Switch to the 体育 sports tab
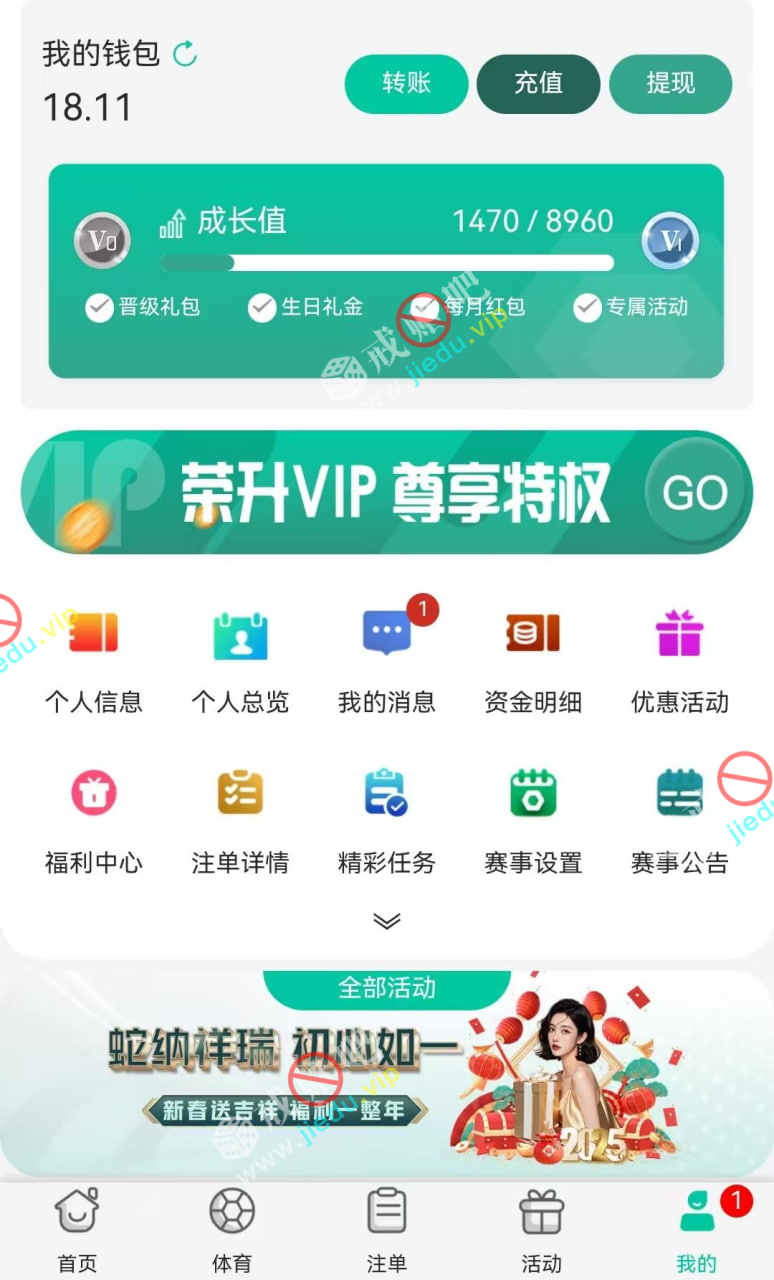 (x=232, y=1230)
